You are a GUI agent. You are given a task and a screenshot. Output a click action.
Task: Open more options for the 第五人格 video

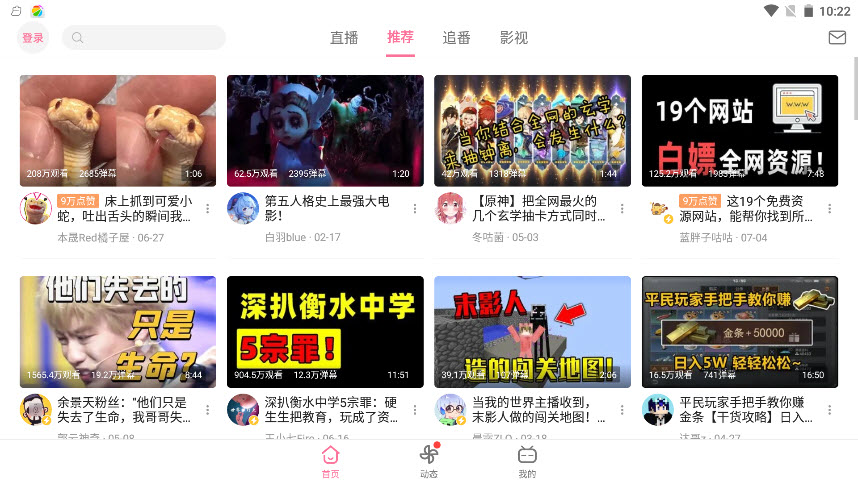point(415,209)
